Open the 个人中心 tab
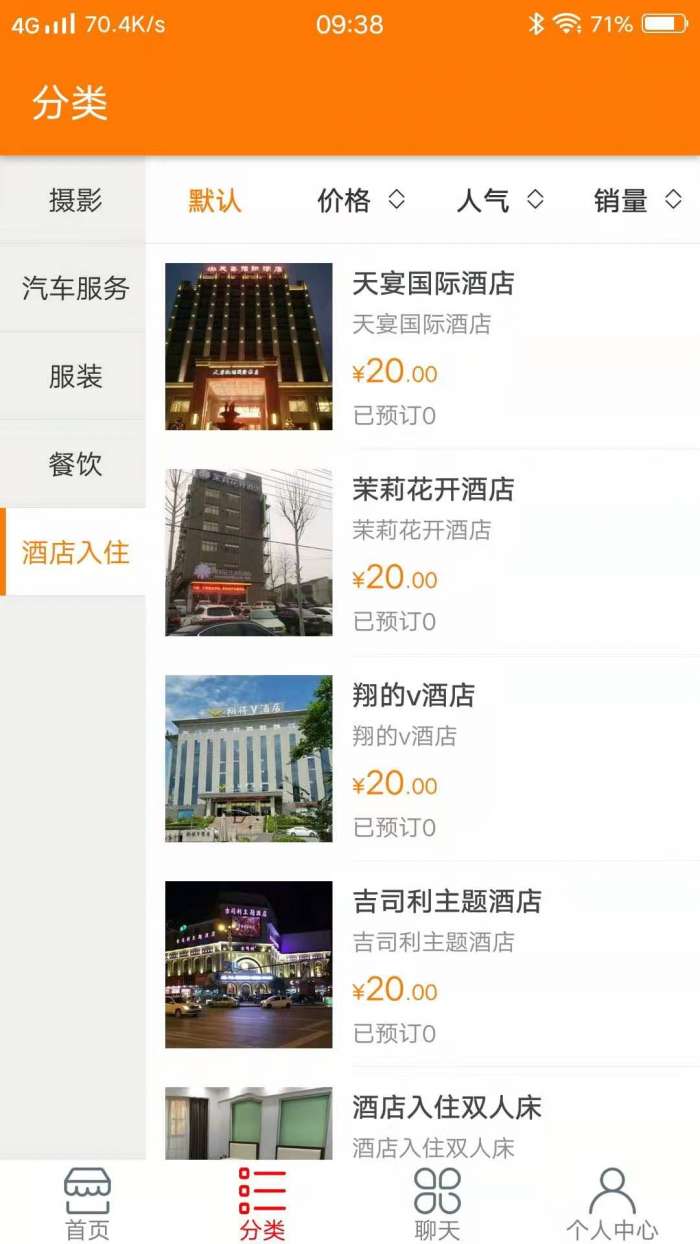 612,1204
